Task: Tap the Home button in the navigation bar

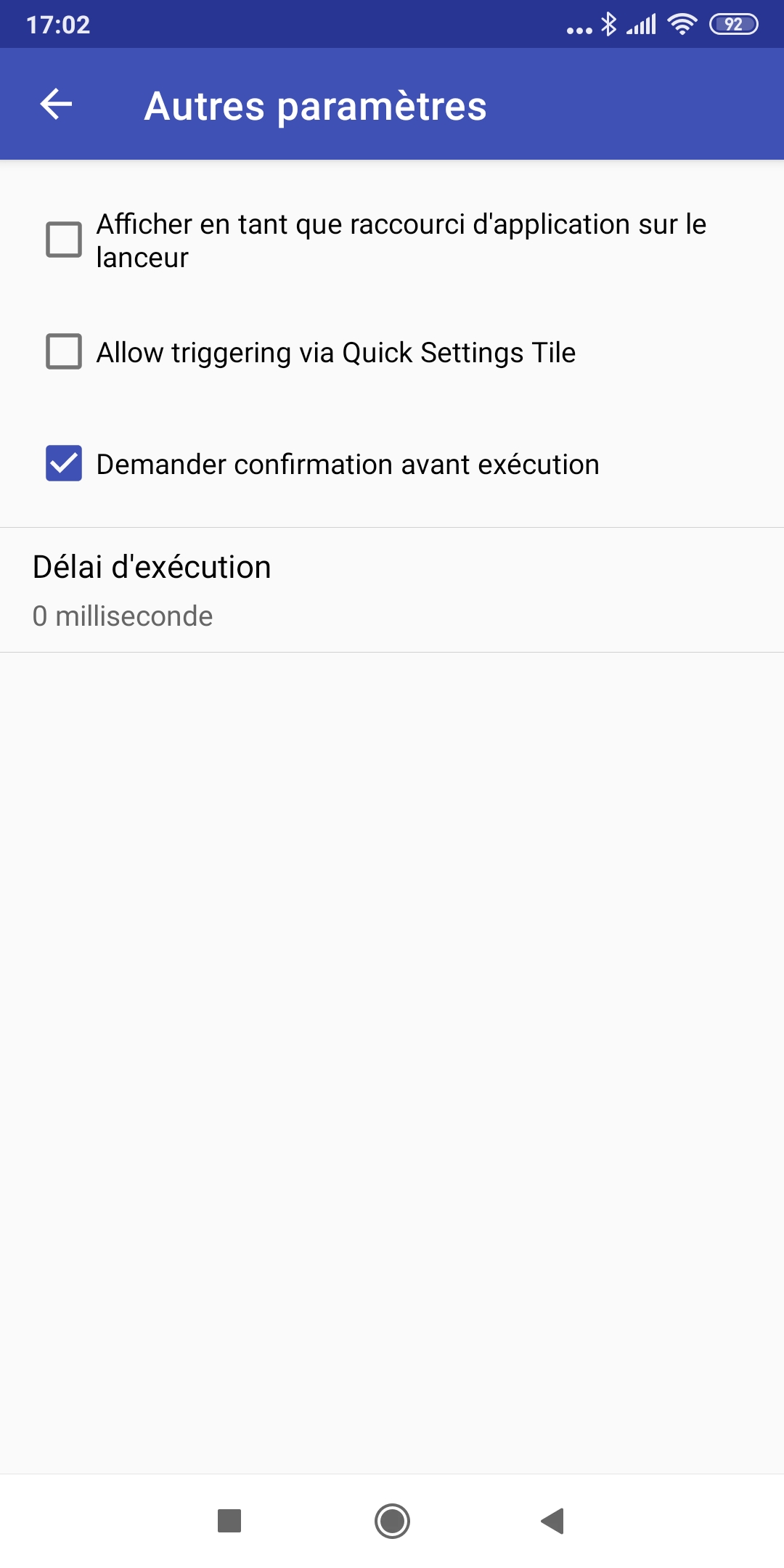Action: pyautogui.click(x=392, y=1520)
